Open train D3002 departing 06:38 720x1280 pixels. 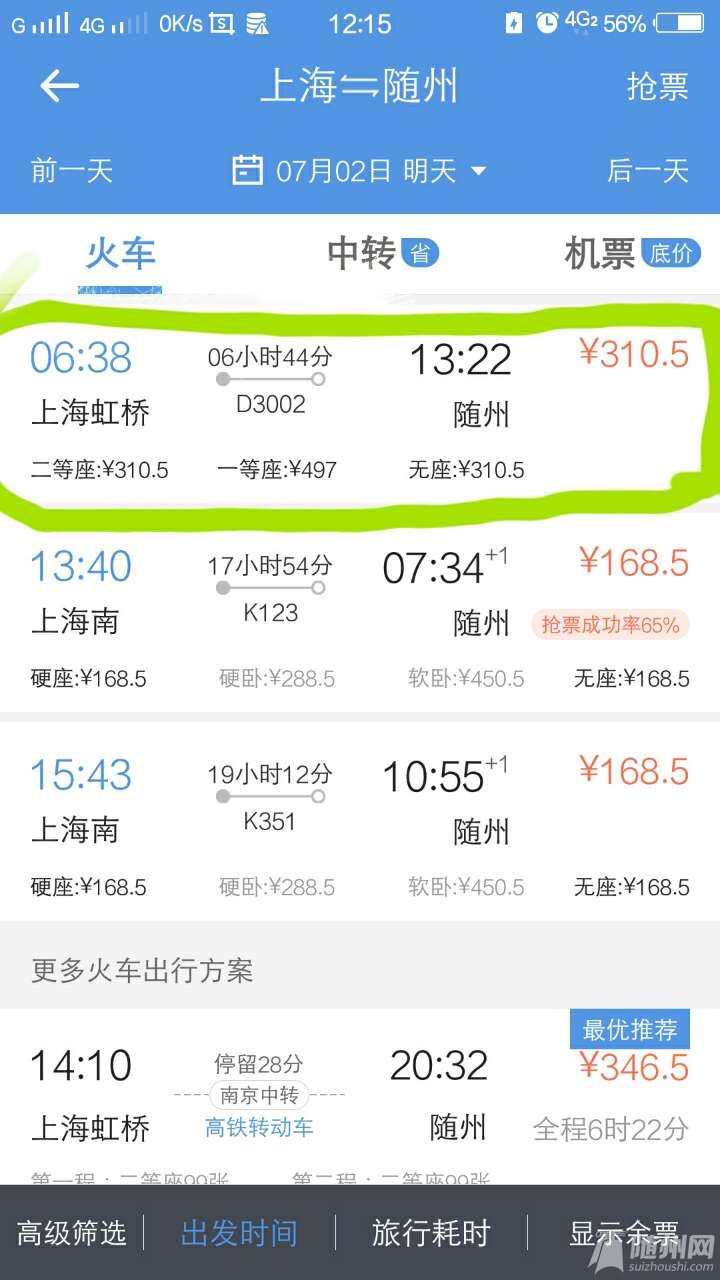pyautogui.click(x=360, y=410)
